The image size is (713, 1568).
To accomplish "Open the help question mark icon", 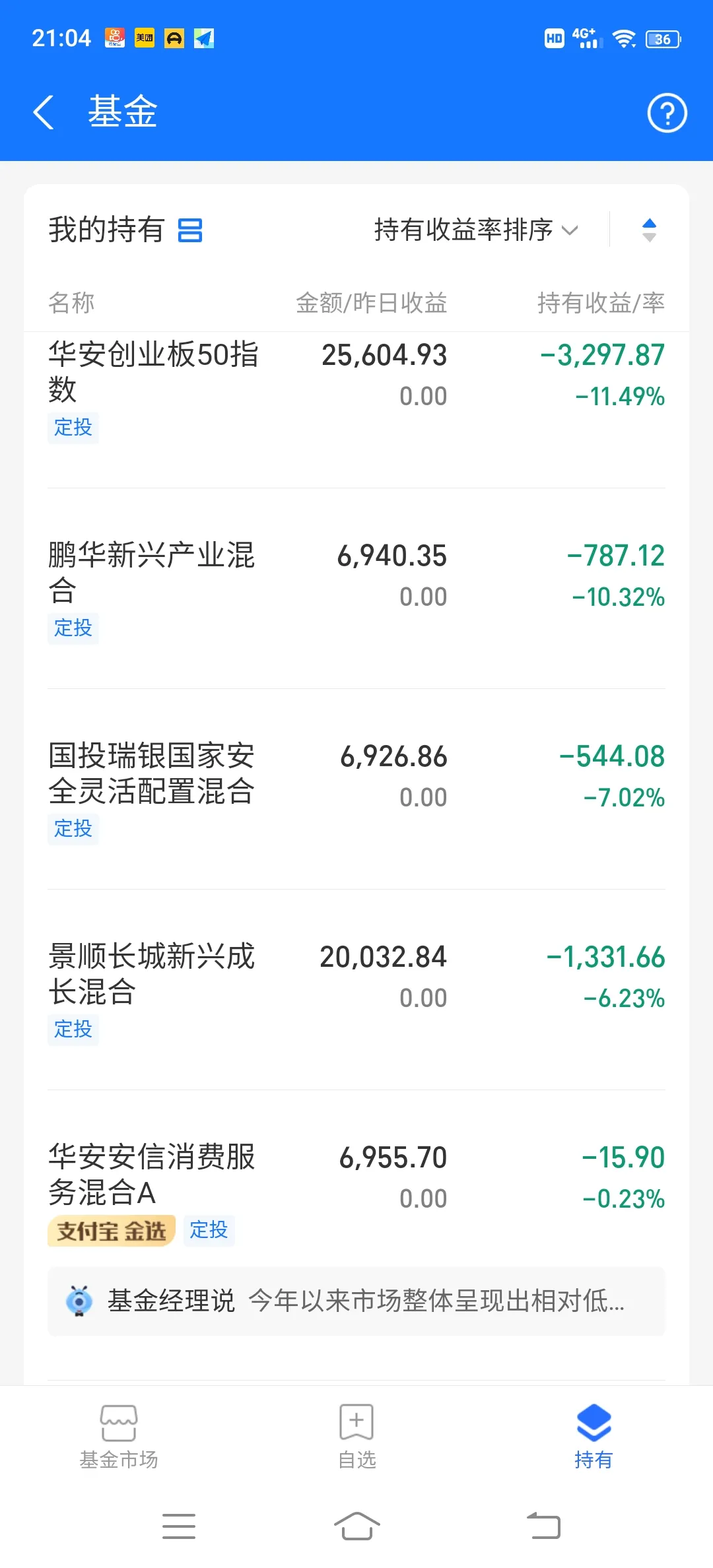I will click(x=667, y=113).
